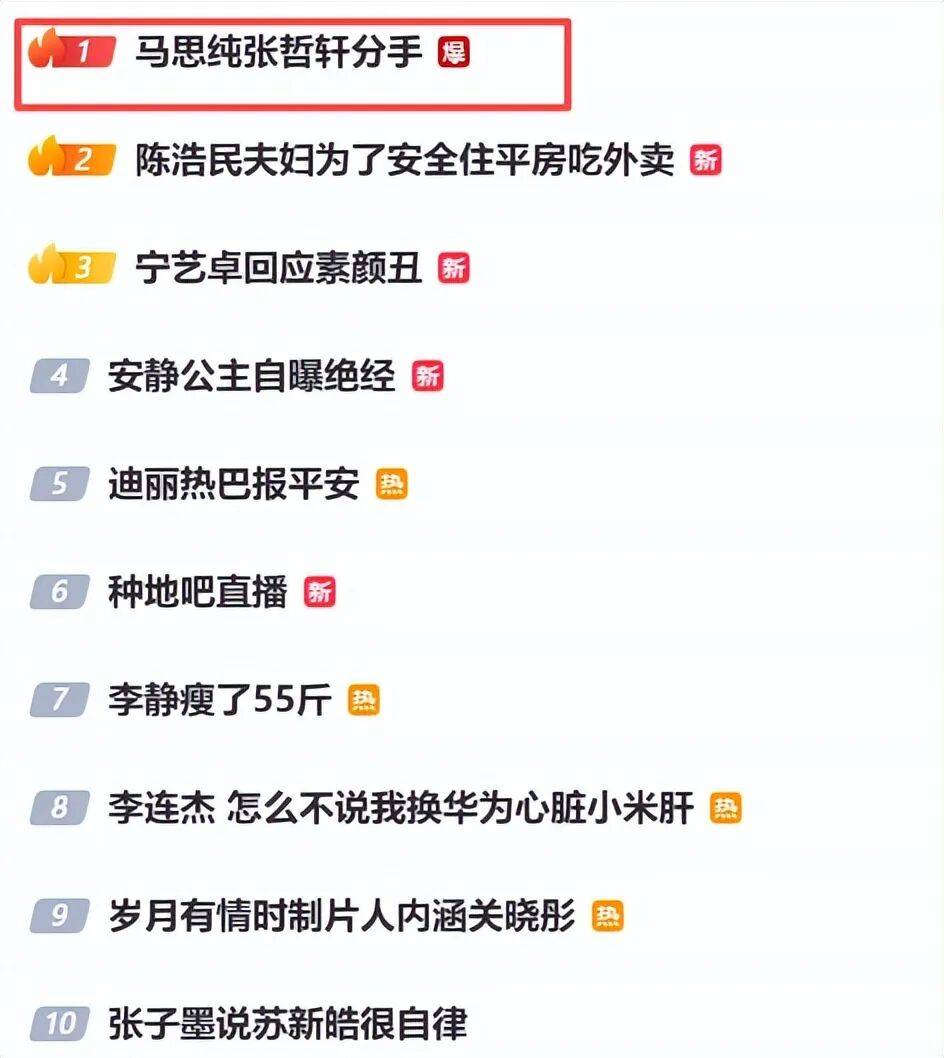Open trending item 张子墨说苏新皓很自律
The image size is (944, 1058).
[287, 1024]
